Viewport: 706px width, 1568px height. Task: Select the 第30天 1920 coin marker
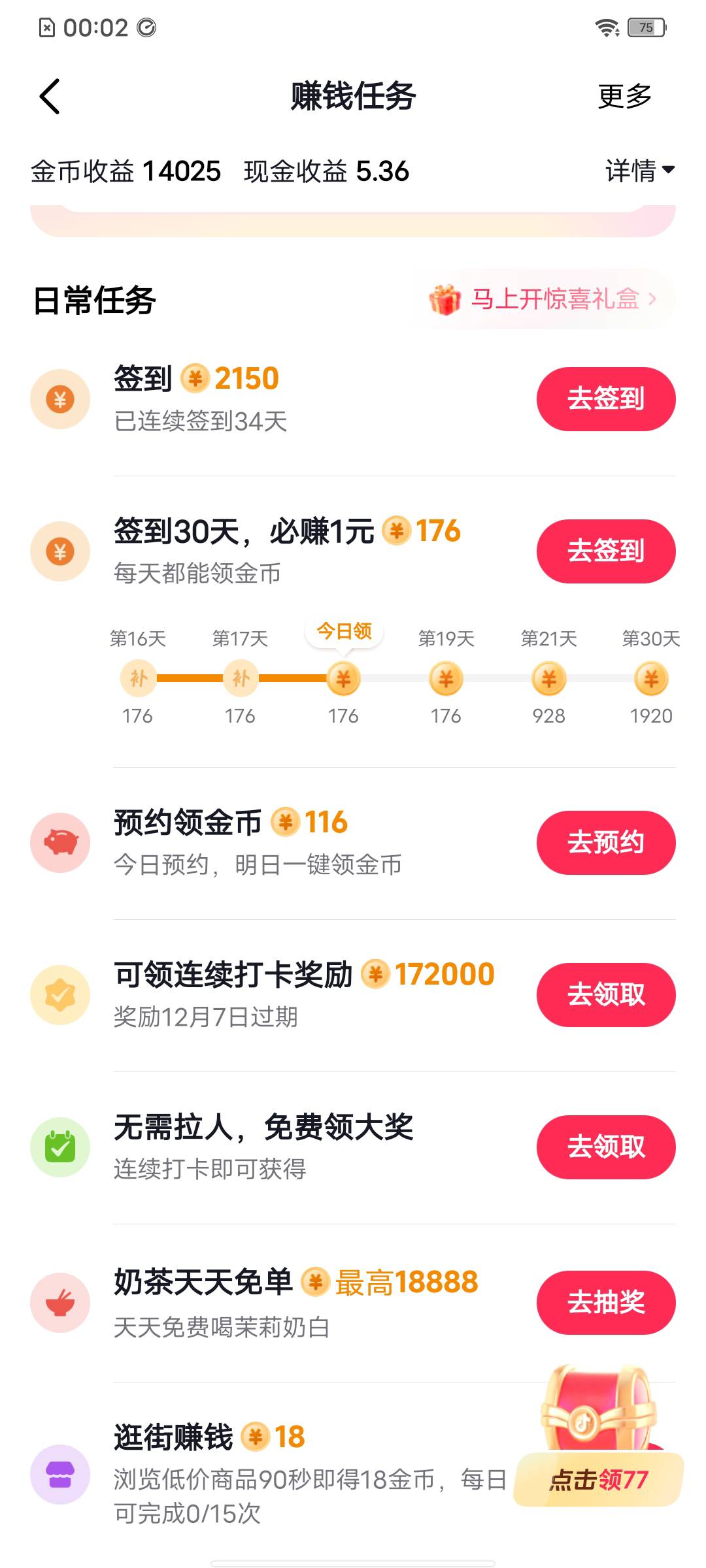tap(651, 679)
